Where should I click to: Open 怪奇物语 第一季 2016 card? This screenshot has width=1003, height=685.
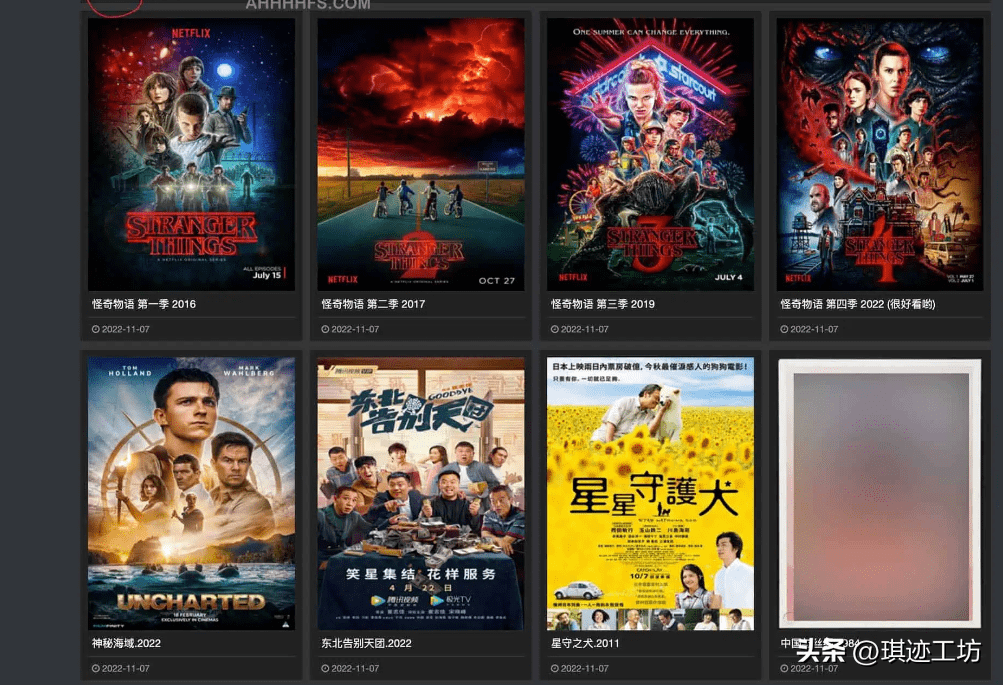click(191, 155)
